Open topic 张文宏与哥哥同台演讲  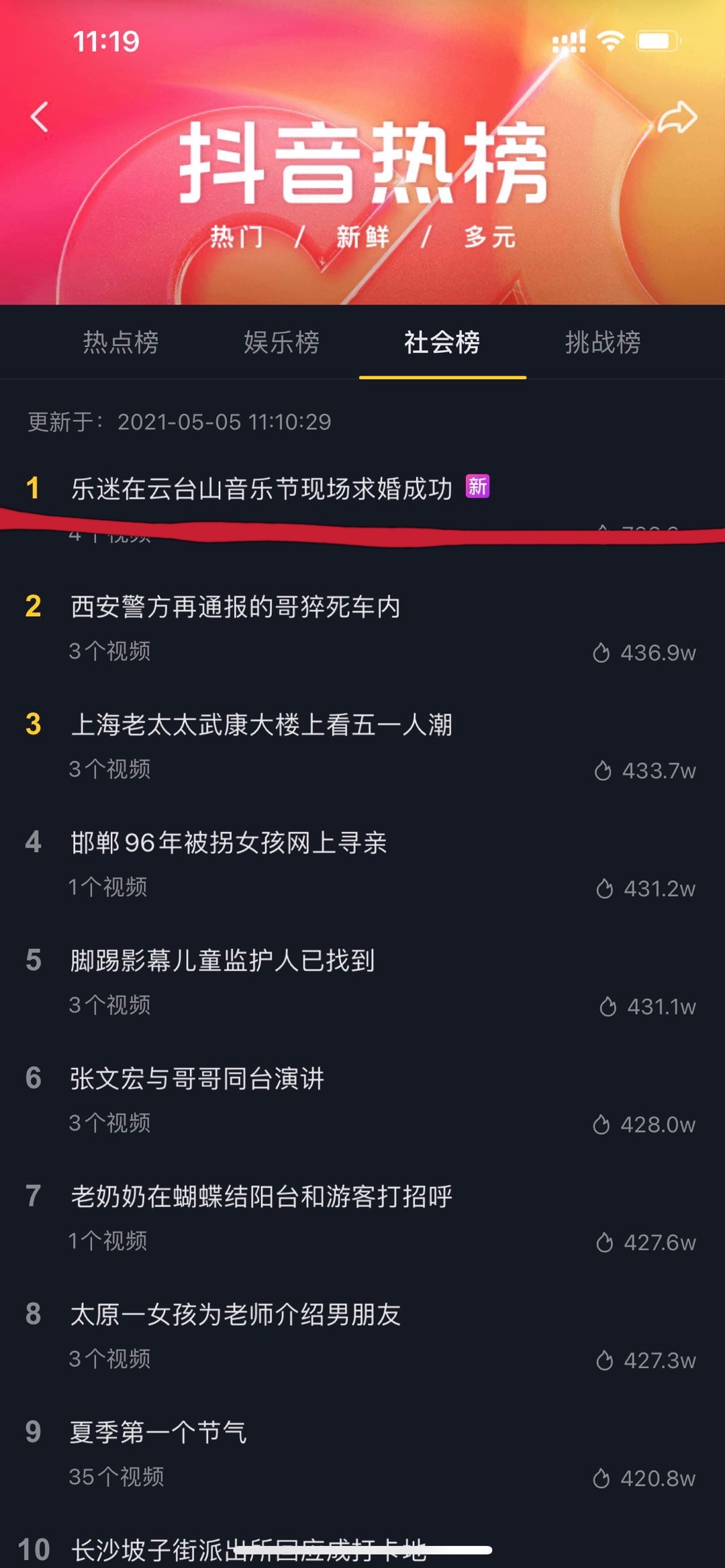tap(197, 1079)
